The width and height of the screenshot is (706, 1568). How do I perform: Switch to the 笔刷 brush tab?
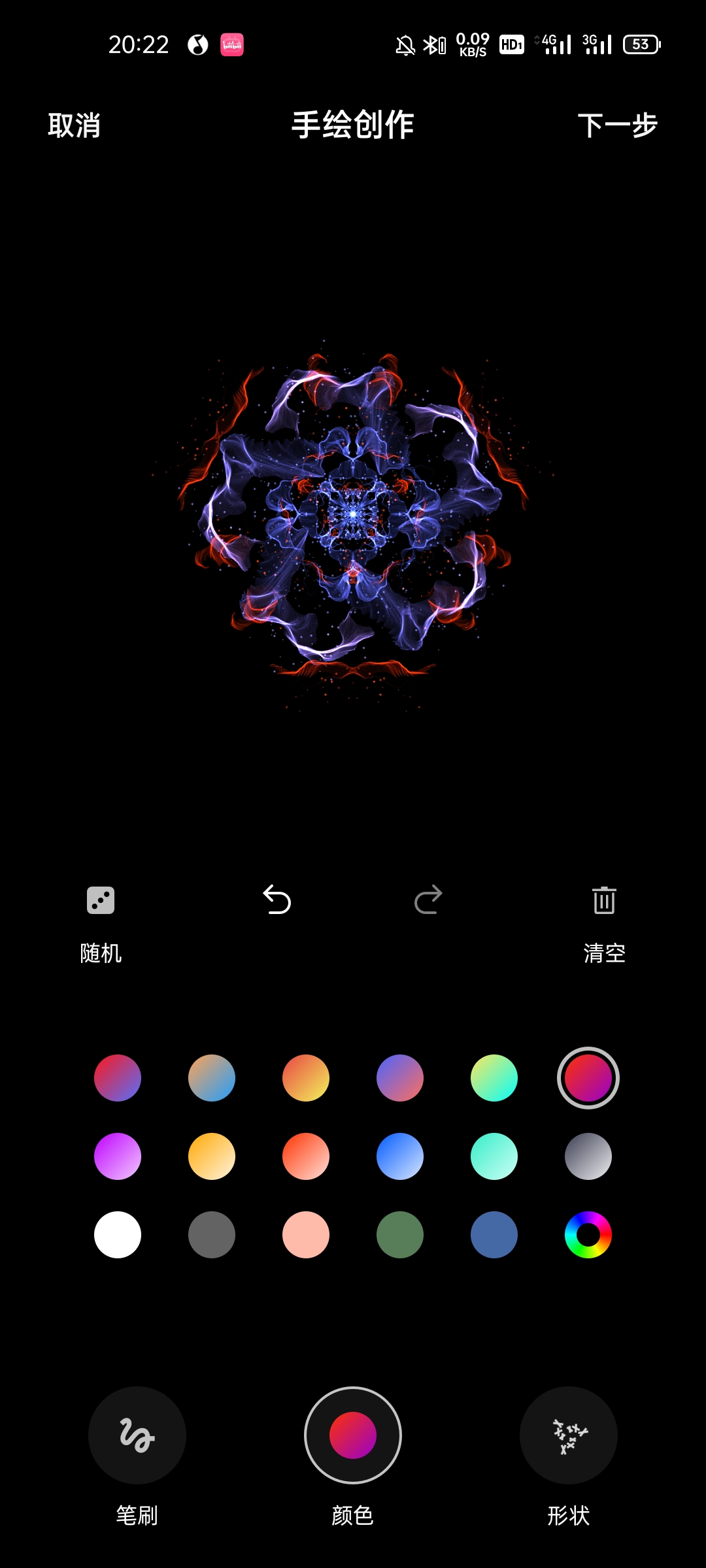click(137, 1435)
